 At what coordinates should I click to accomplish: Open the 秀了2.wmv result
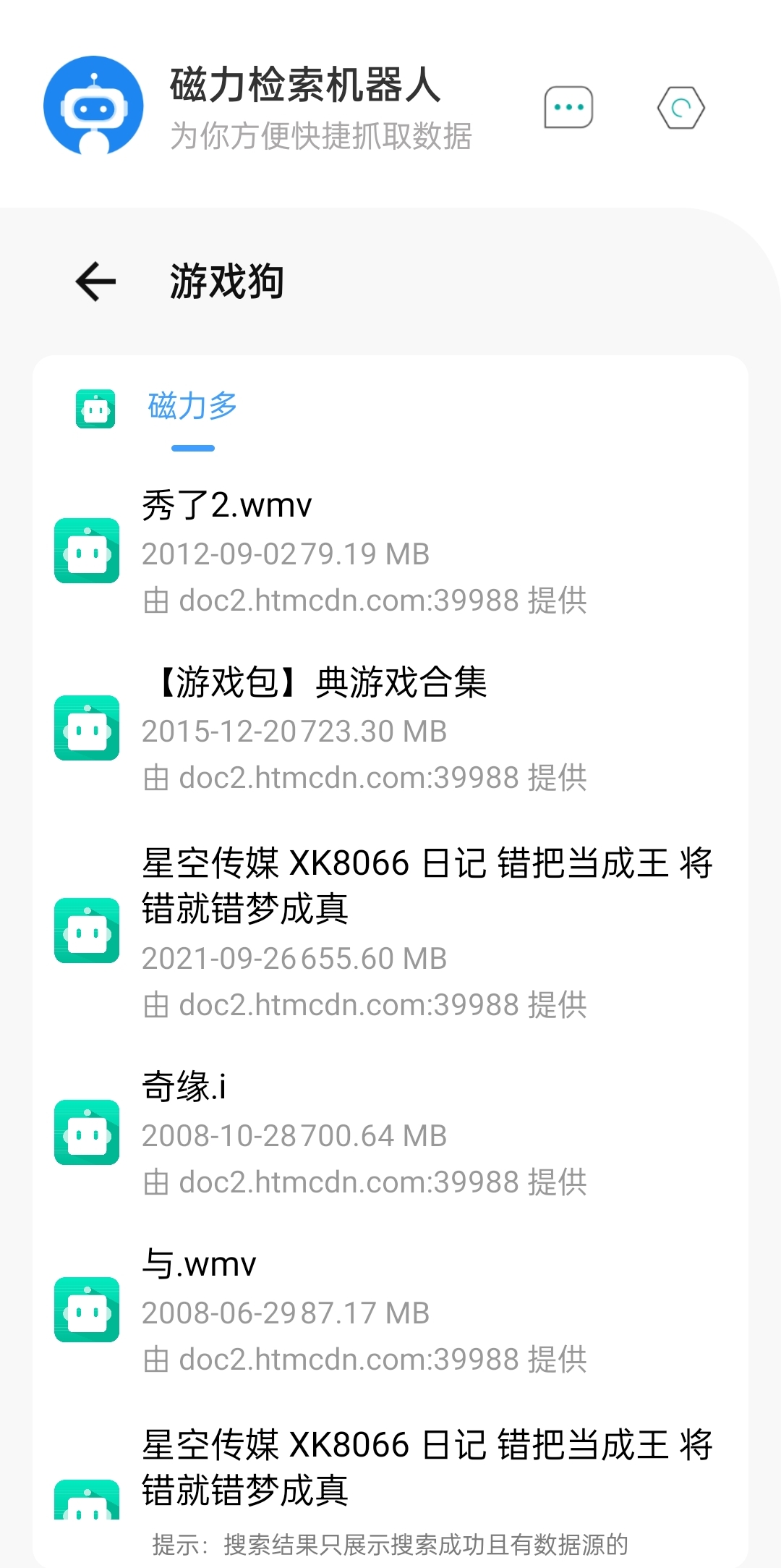(228, 507)
